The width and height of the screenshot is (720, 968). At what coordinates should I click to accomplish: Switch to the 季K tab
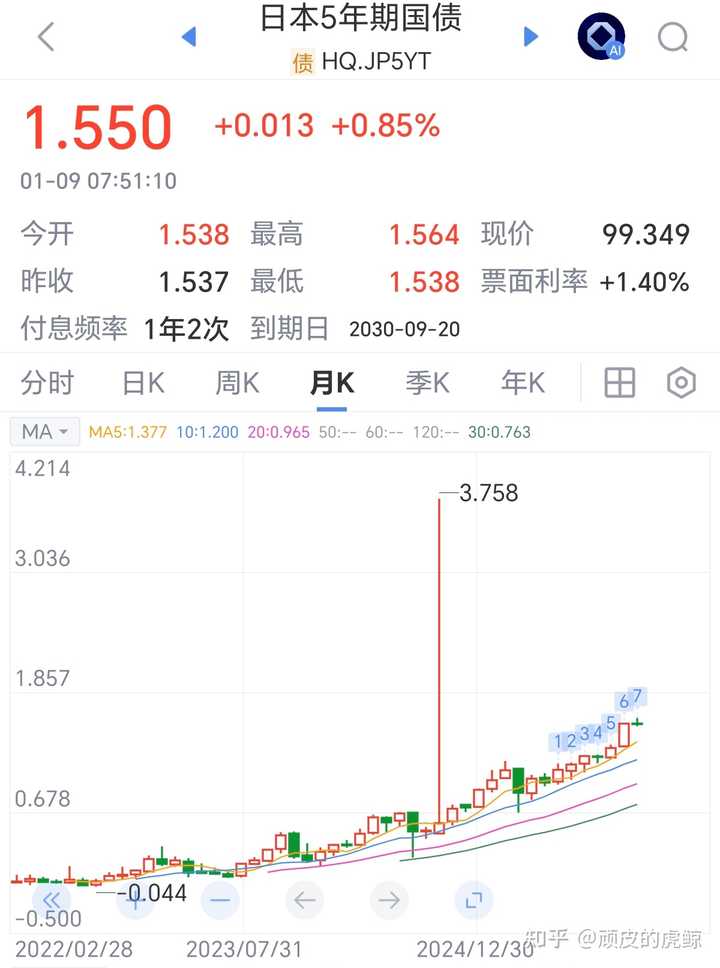click(x=427, y=382)
